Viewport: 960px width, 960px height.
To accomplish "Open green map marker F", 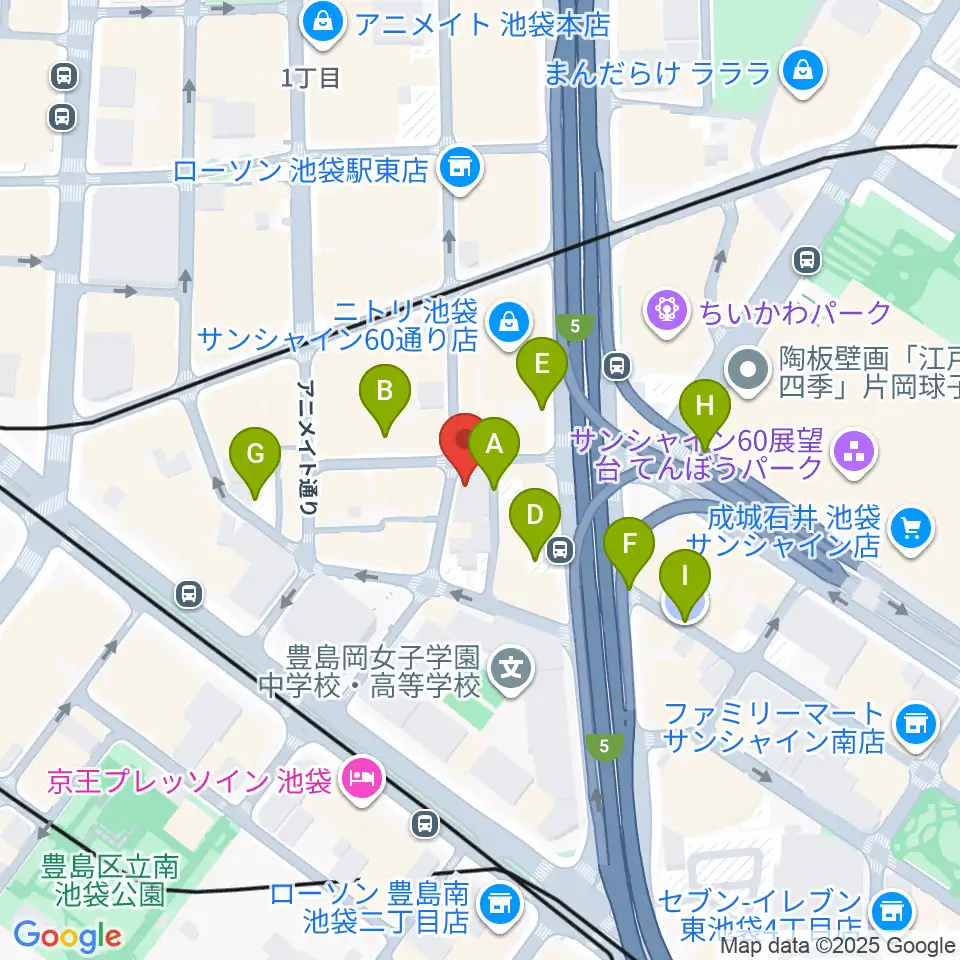I will (629, 550).
